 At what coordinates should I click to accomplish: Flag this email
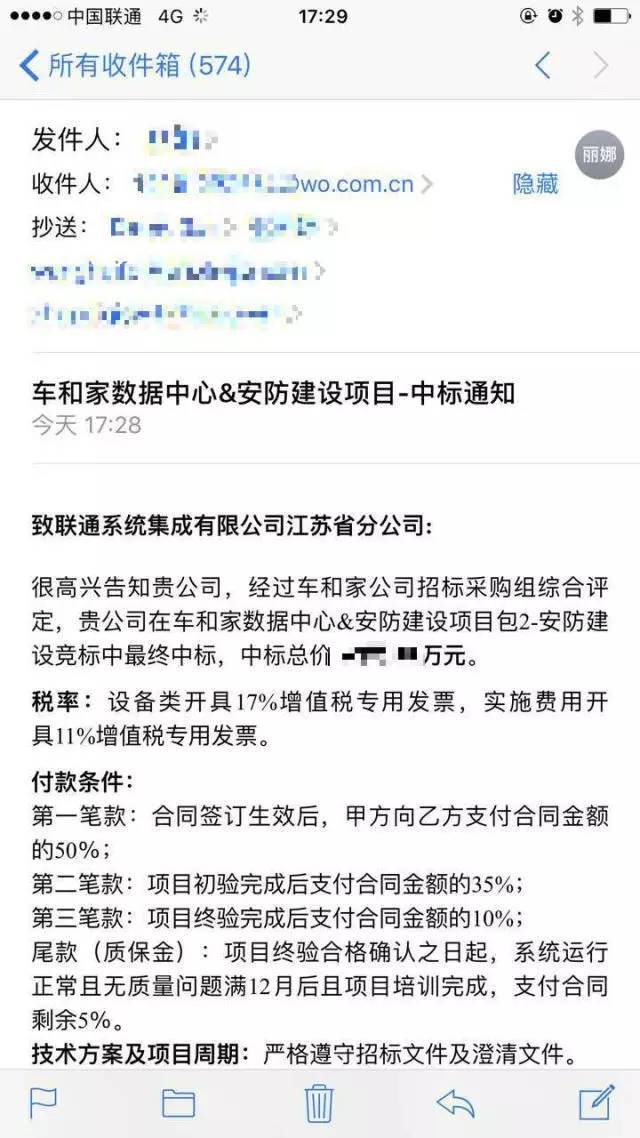pyautogui.click(x=43, y=1102)
